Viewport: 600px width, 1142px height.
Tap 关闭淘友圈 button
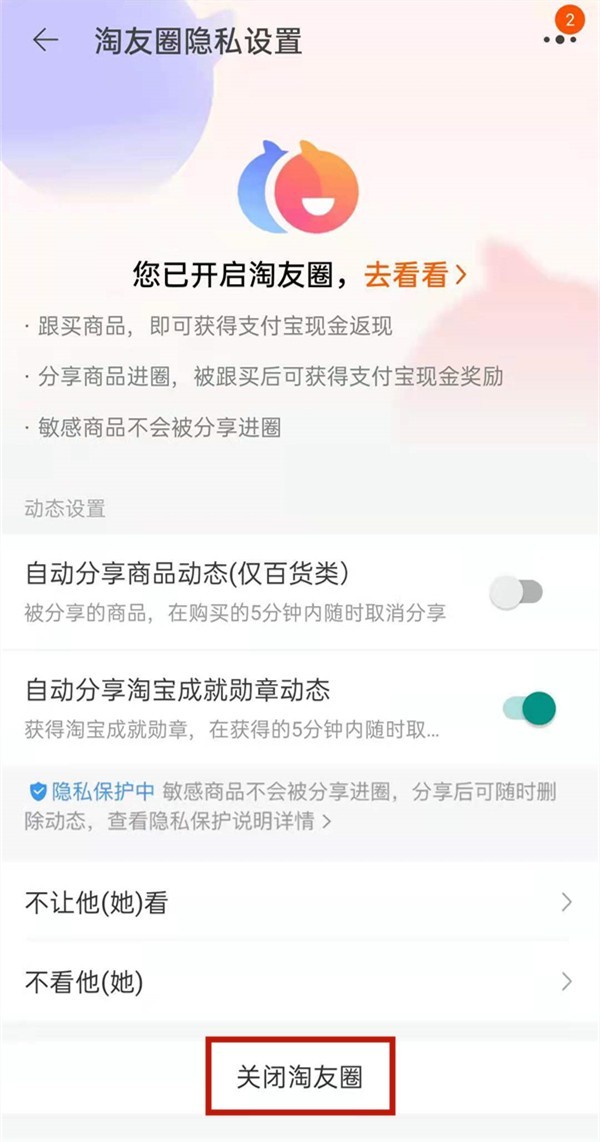300,1076
